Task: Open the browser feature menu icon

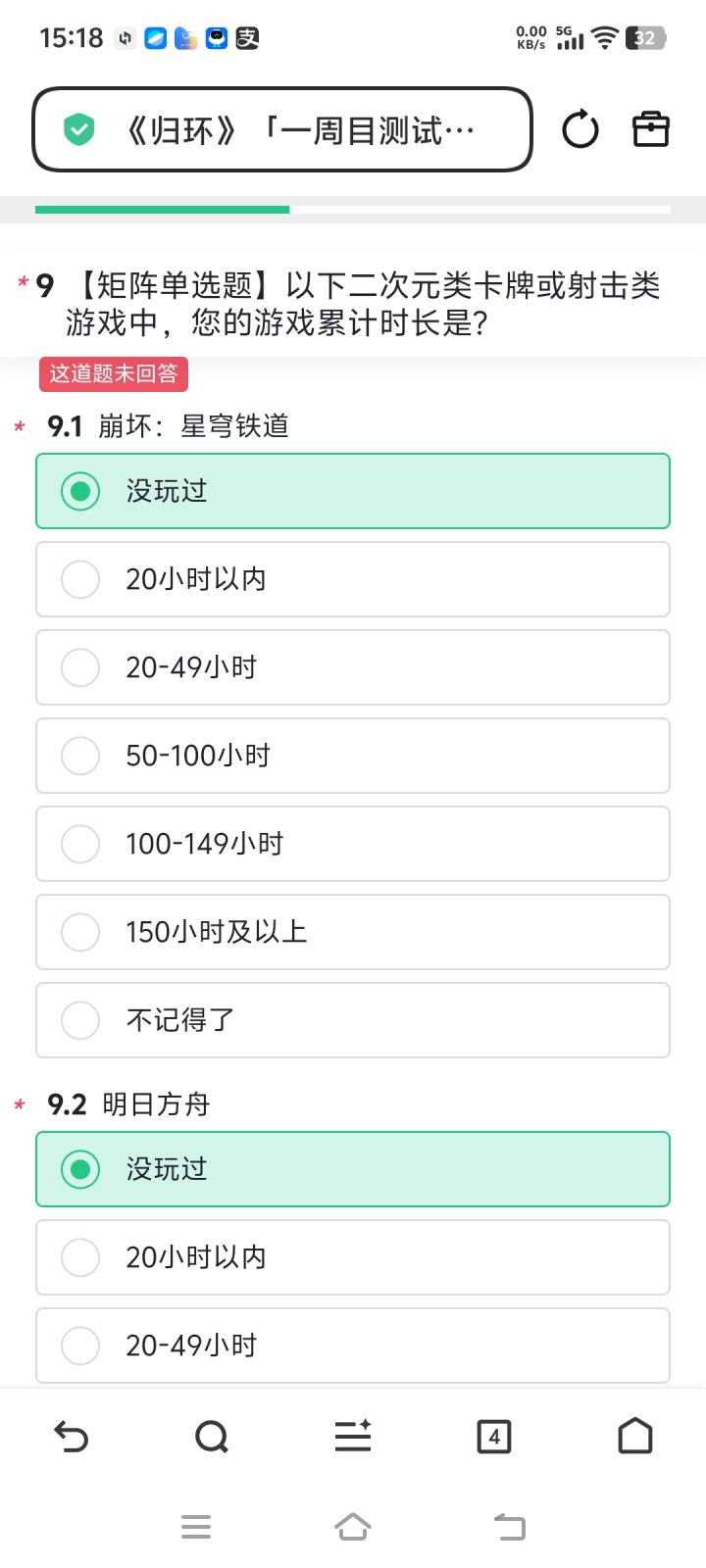Action: click(353, 1437)
